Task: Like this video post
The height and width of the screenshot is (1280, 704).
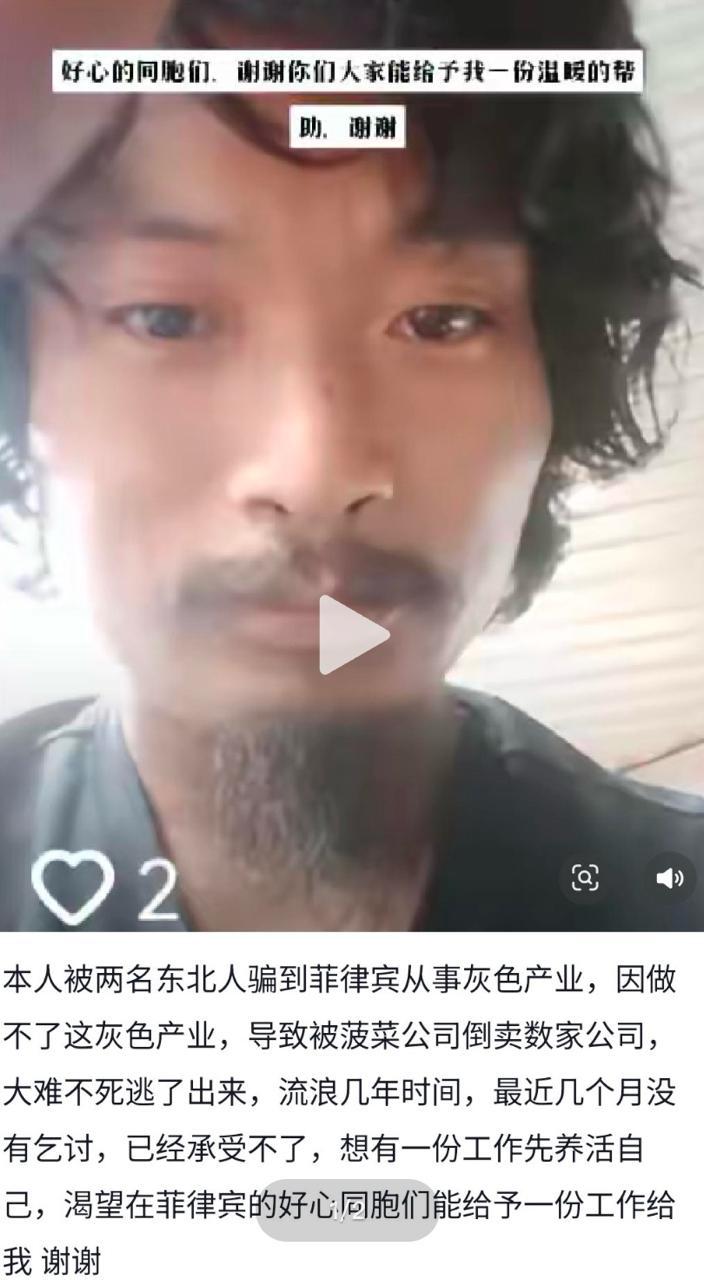Action: [x=72, y=885]
